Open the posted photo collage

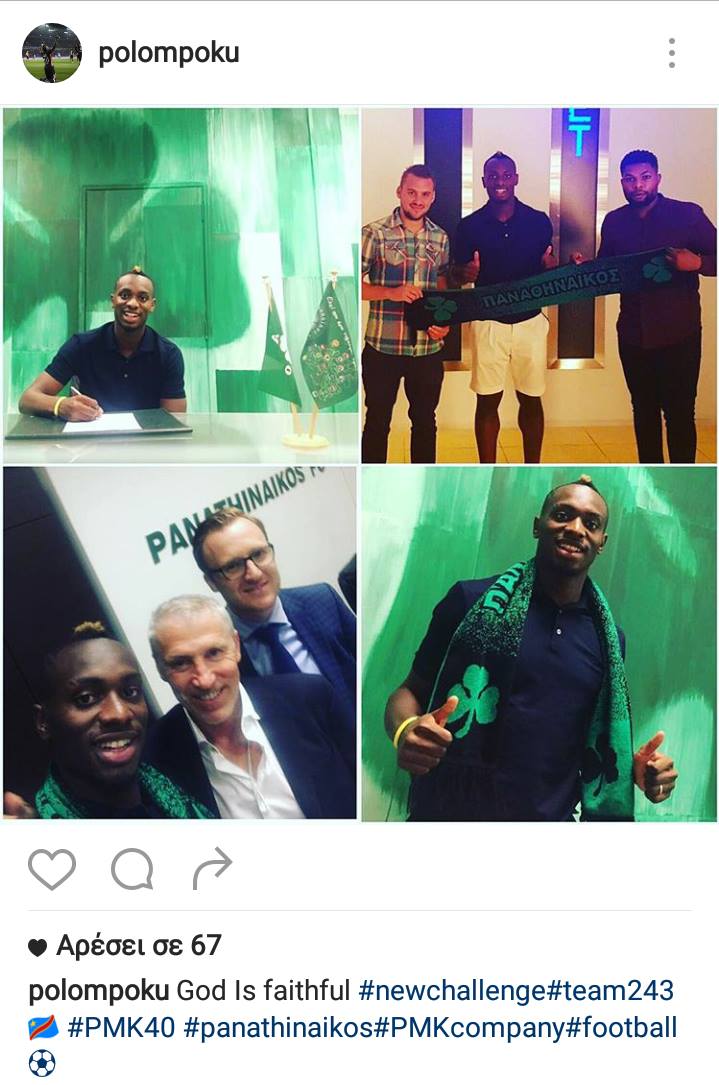coord(359,465)
